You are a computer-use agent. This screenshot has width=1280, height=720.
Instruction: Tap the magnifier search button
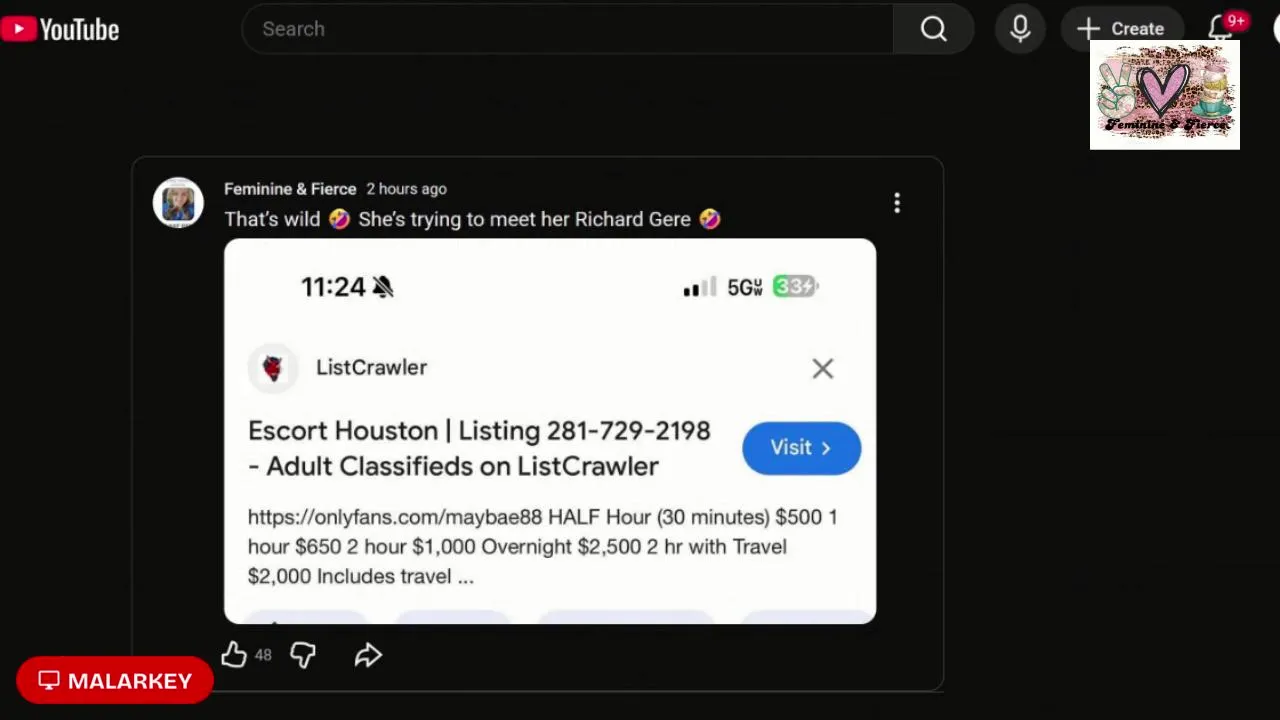point(933,29)
